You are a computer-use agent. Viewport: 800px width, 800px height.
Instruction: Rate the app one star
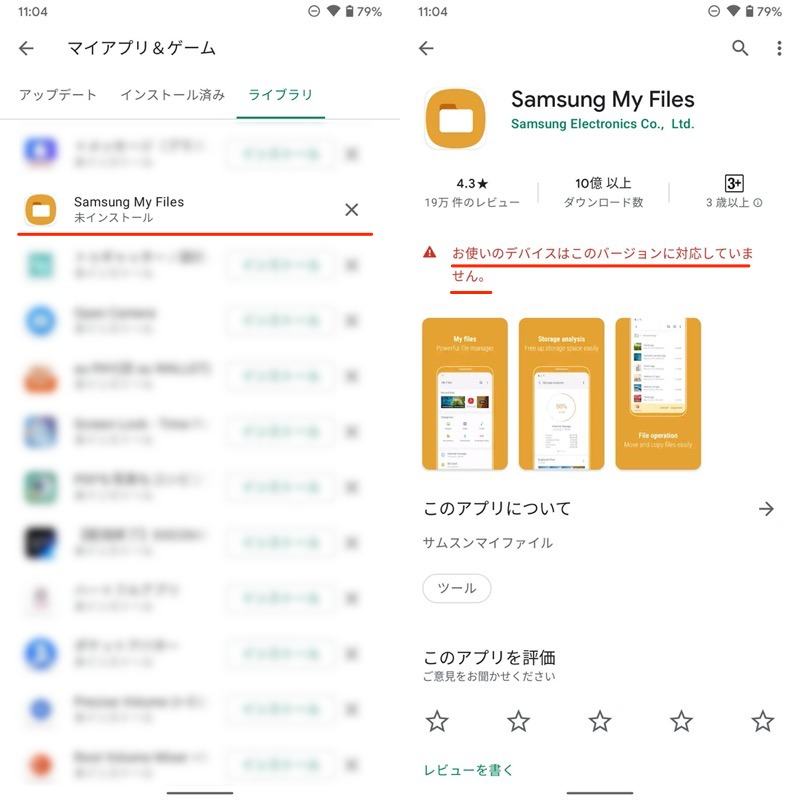click(x=437, y=721)
